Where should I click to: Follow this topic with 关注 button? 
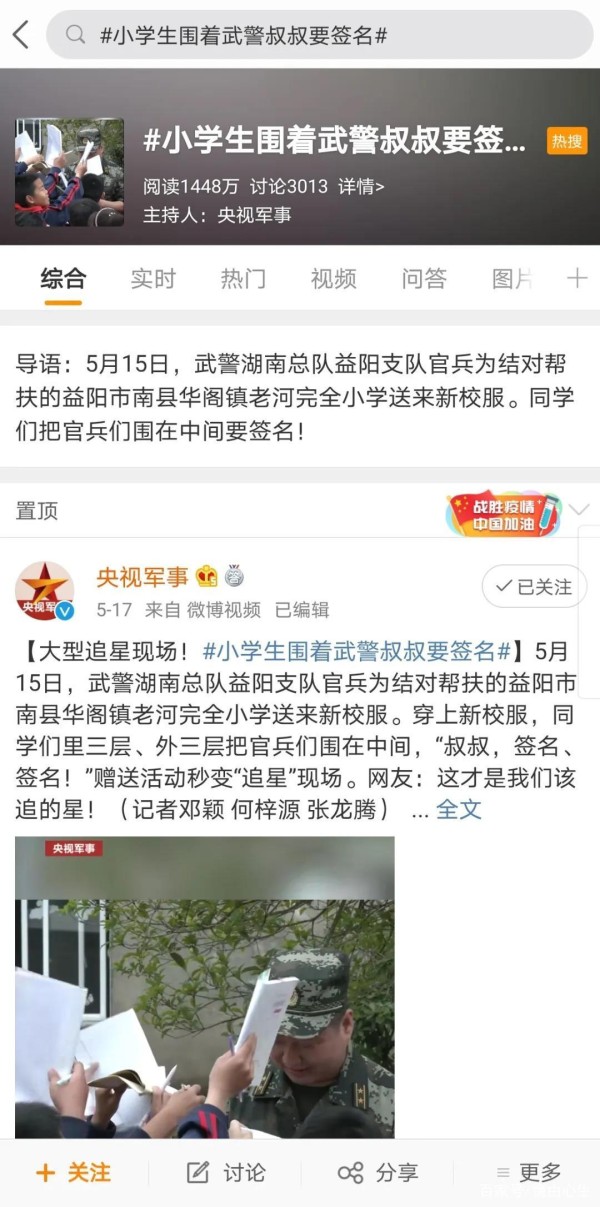tap(74, 1172)
